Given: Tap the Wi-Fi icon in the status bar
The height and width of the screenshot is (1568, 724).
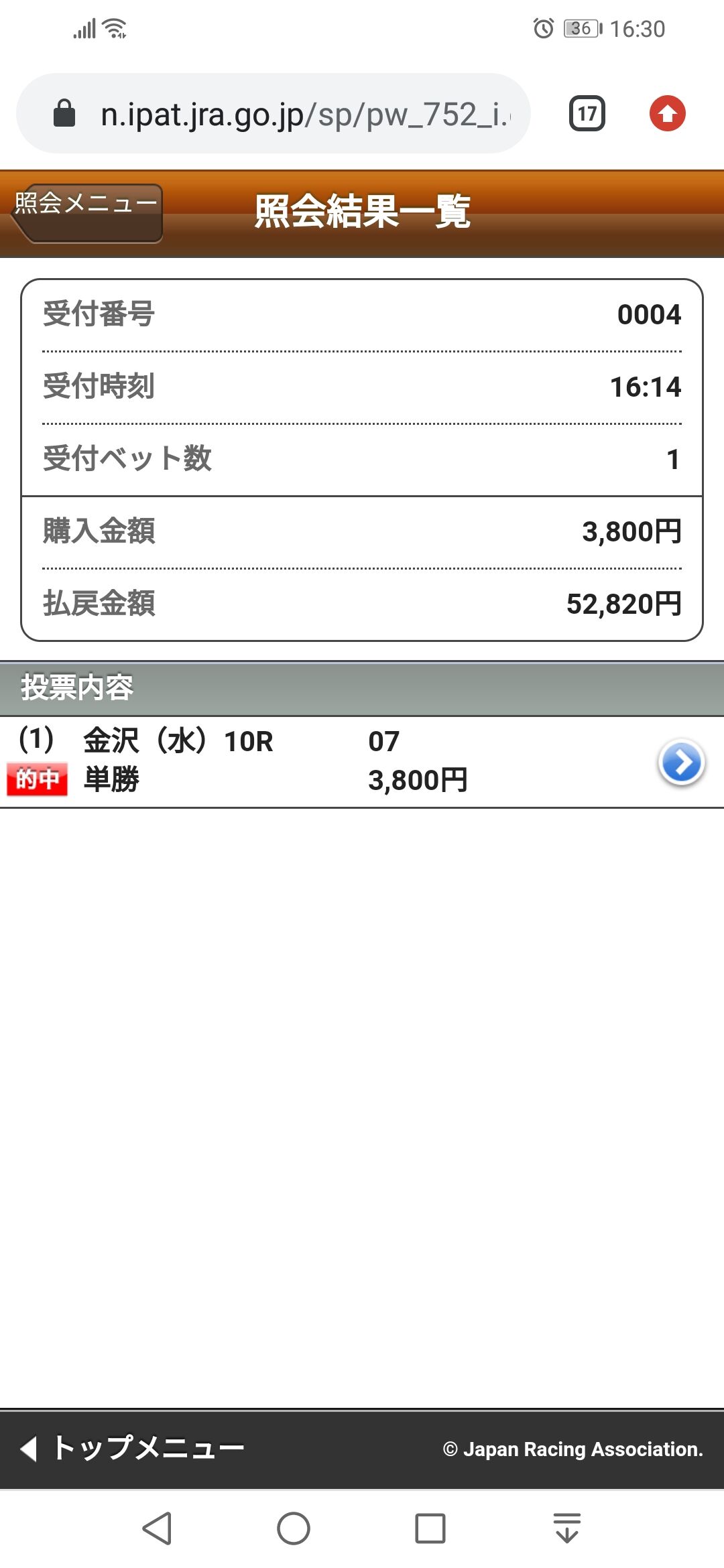Looking at the screenshot, I should [113, 28].
